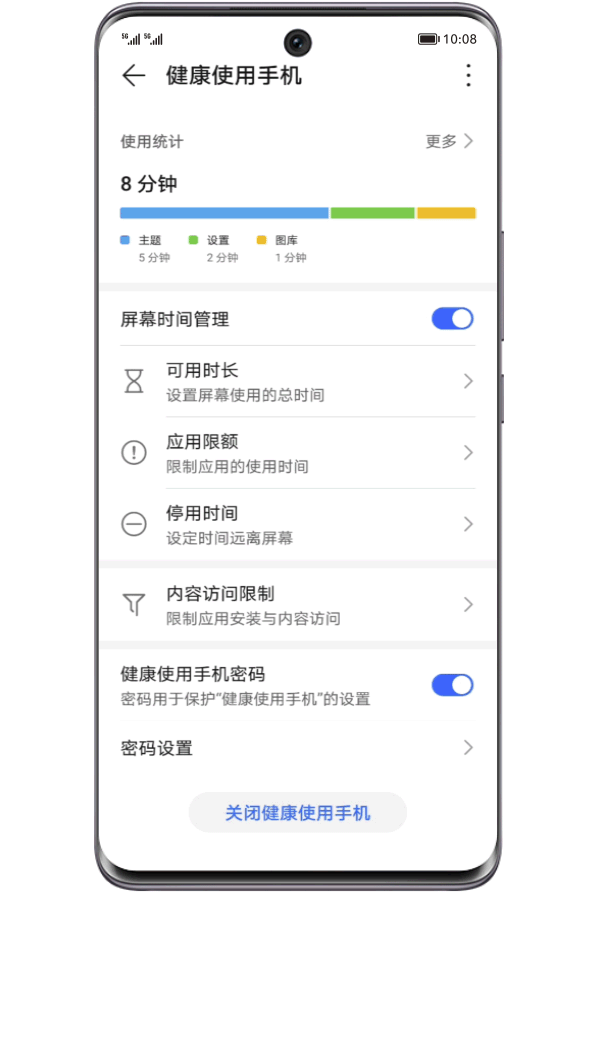Open 密码设置

tap(298, 748)
